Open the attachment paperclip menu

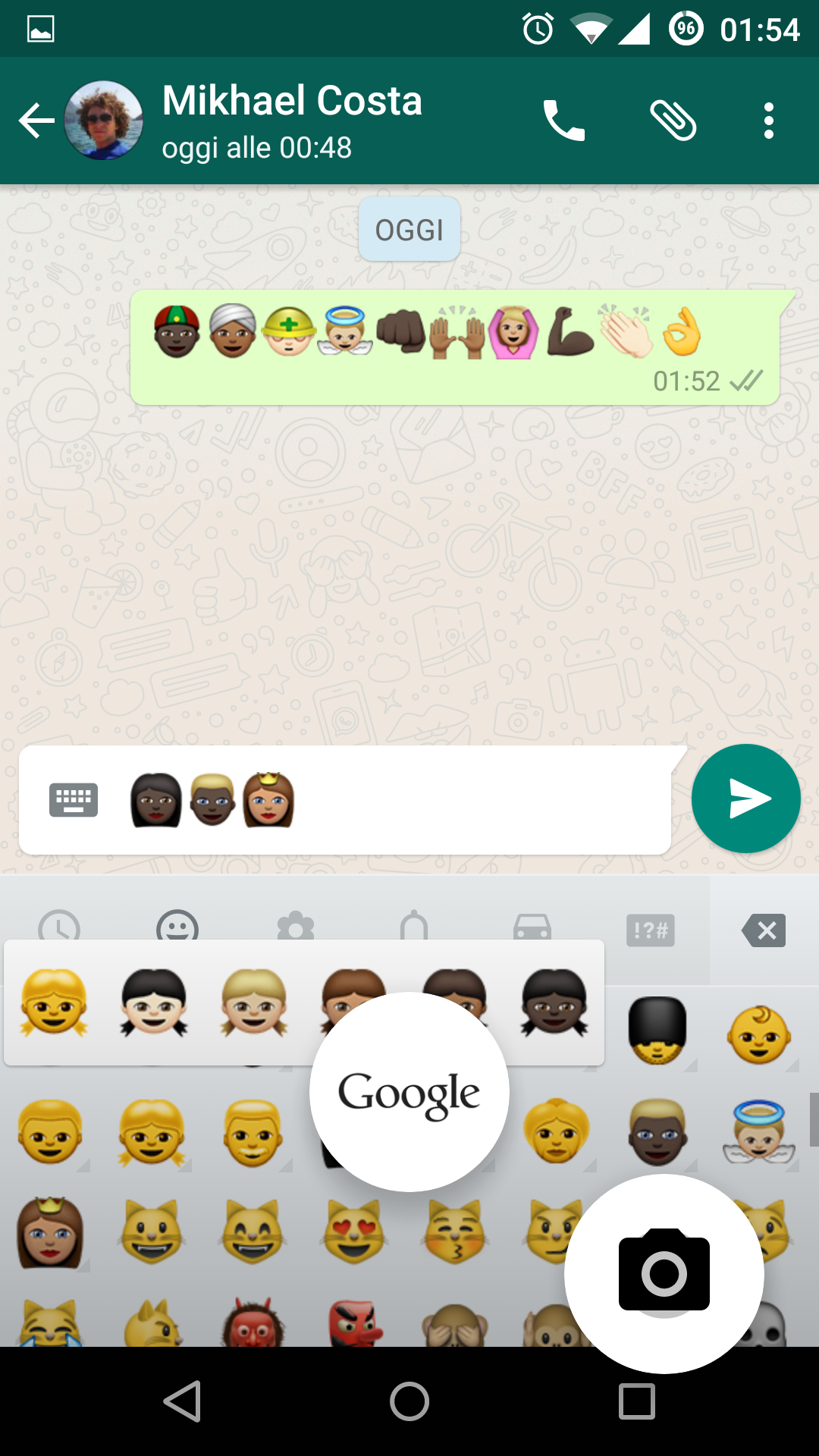point(673,121)
